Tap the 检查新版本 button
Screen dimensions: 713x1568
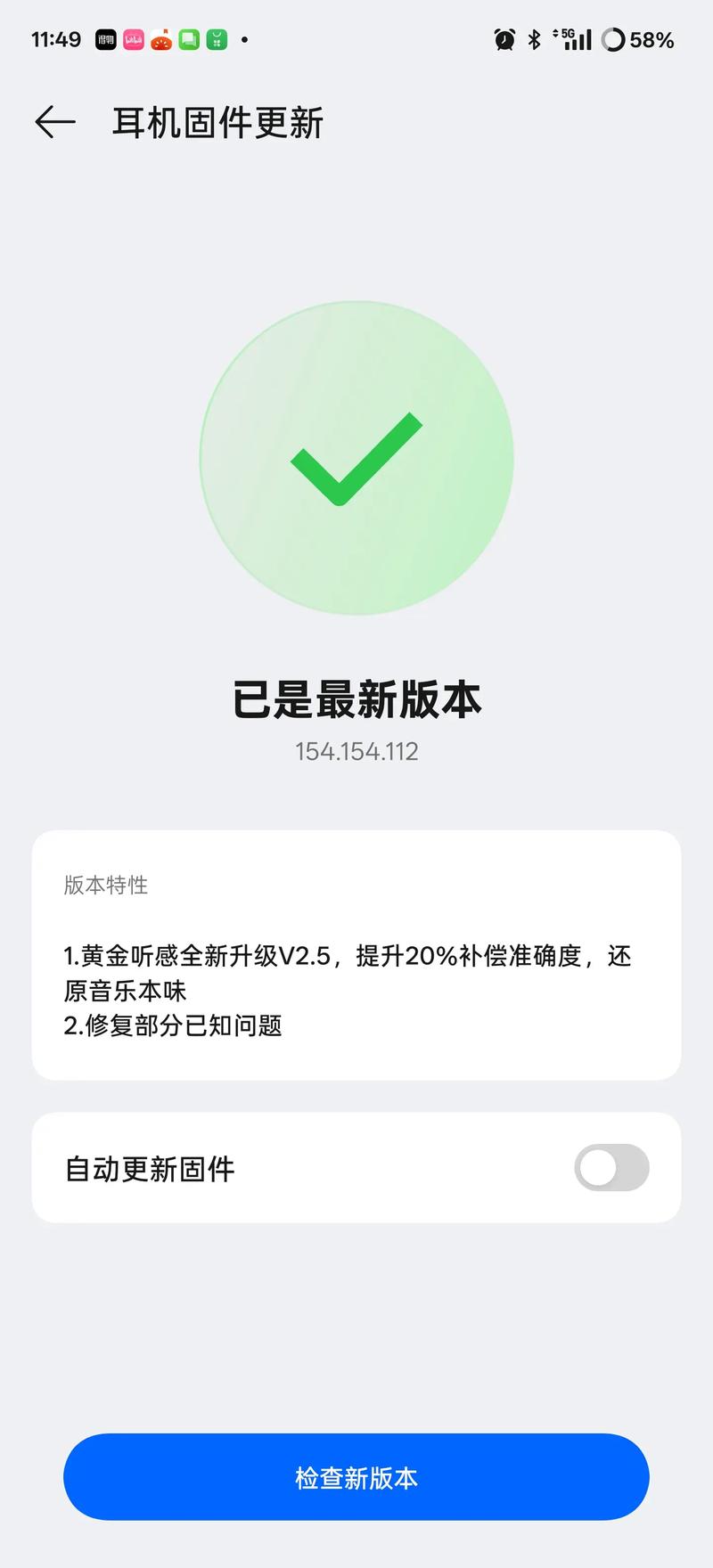click(356, 1476)
